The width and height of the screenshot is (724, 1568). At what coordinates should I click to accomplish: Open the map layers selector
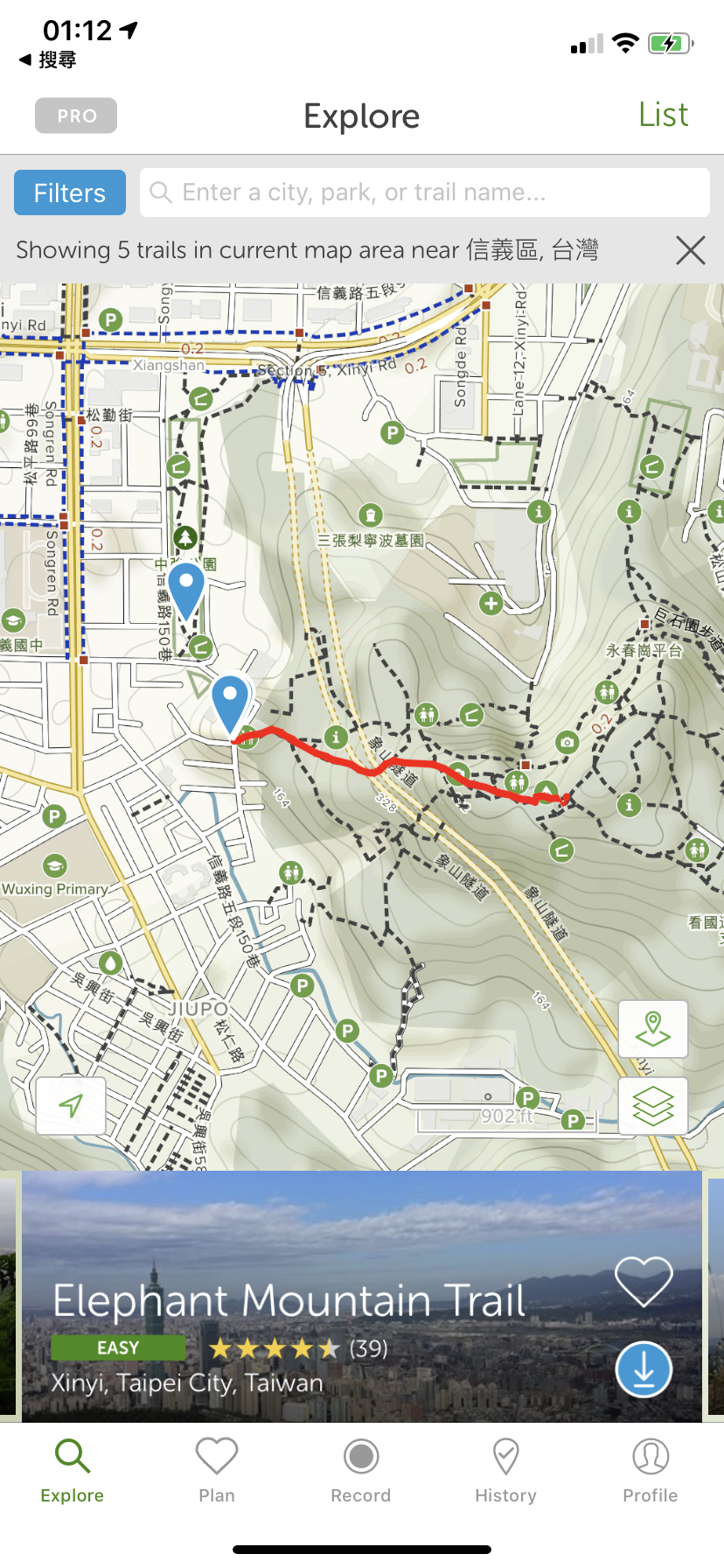click(652, 1106)
